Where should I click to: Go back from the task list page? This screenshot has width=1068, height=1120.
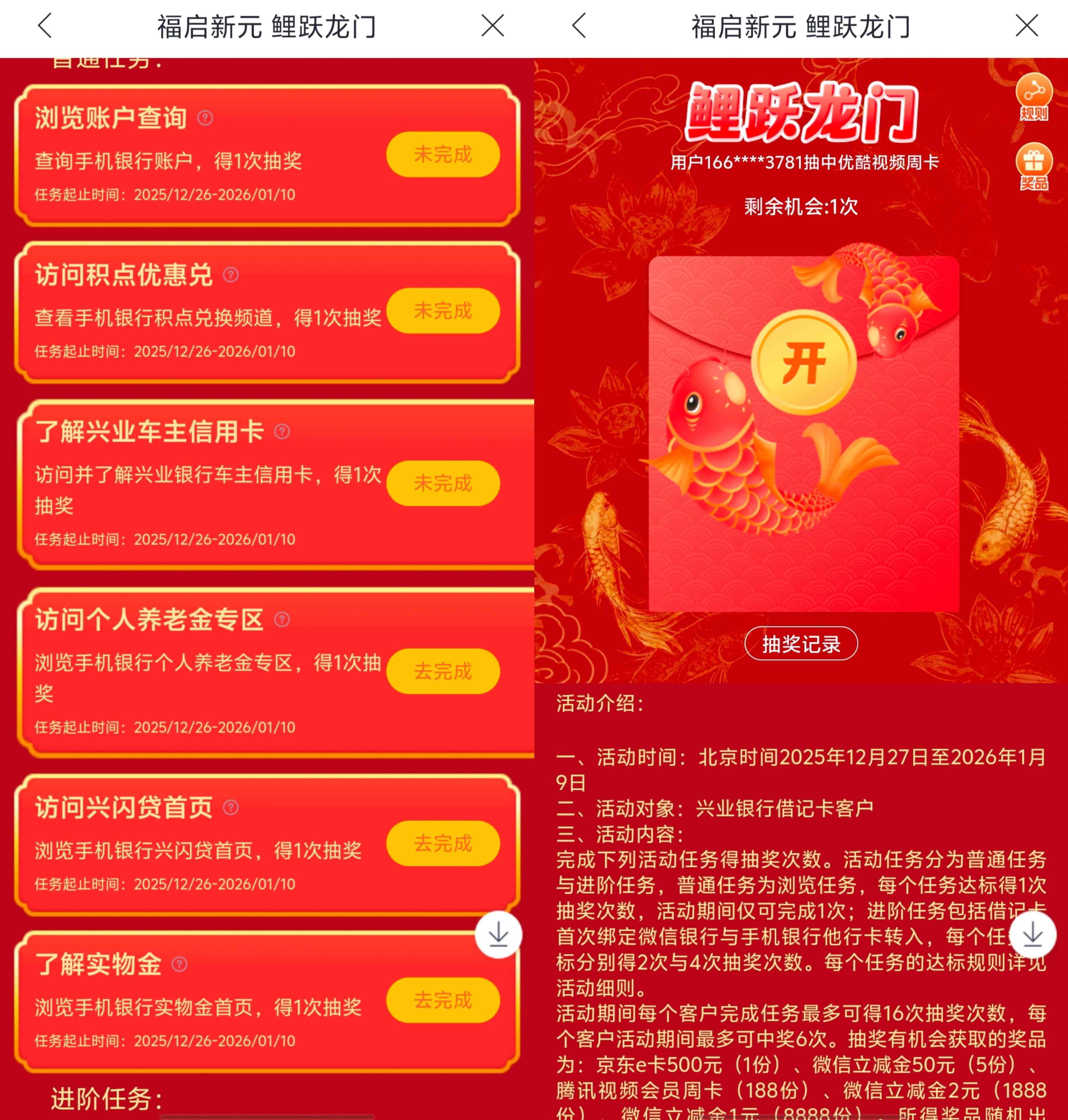click(x=45, y=26)
